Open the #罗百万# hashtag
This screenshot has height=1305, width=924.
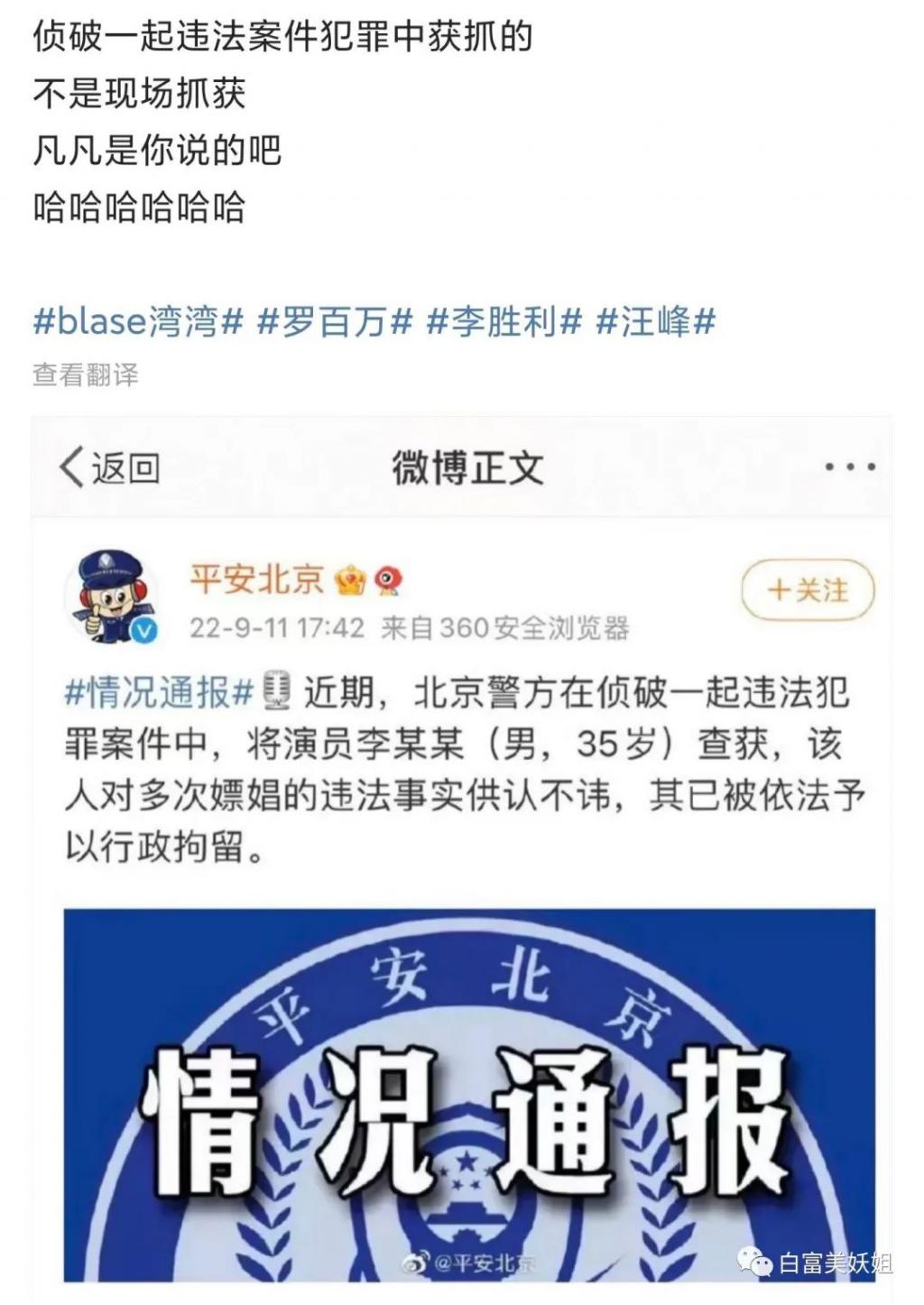335,322
